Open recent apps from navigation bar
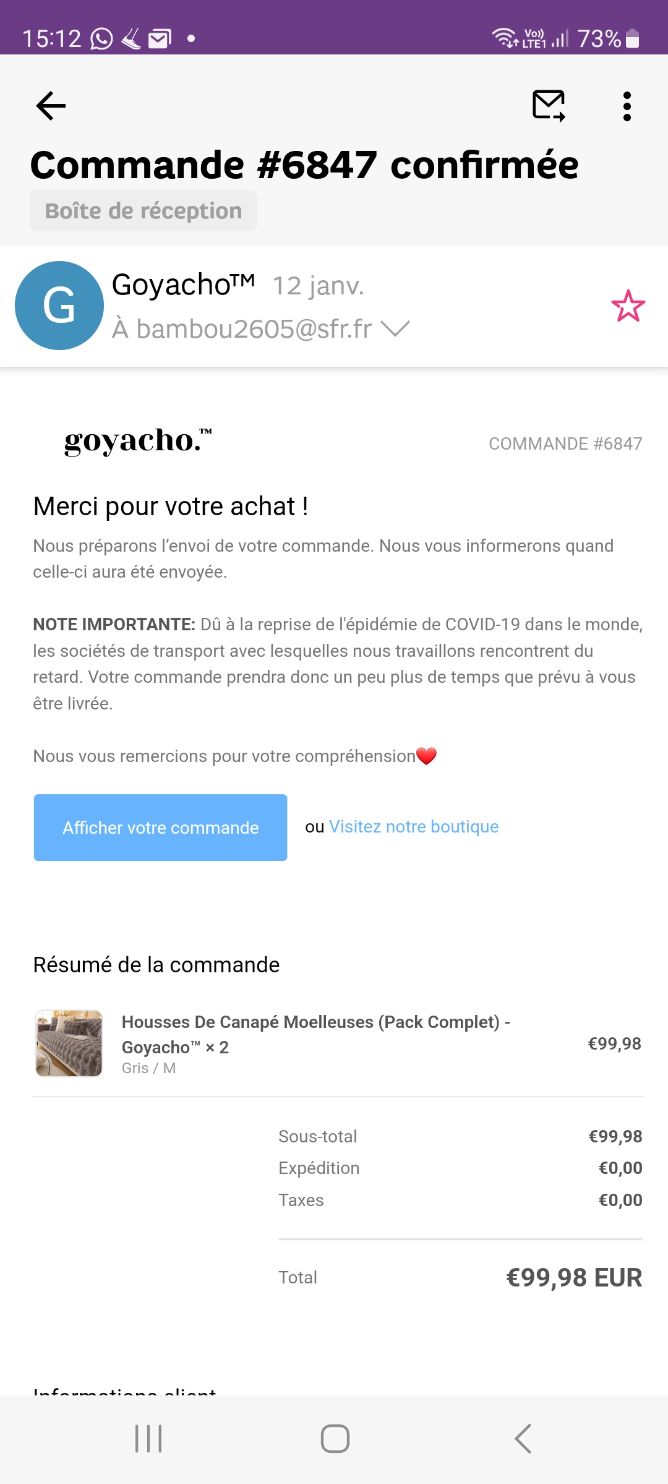Image resolution: width=668 pixels, height=1484 pixels. pyautogui.click(x=148, y=1438)
